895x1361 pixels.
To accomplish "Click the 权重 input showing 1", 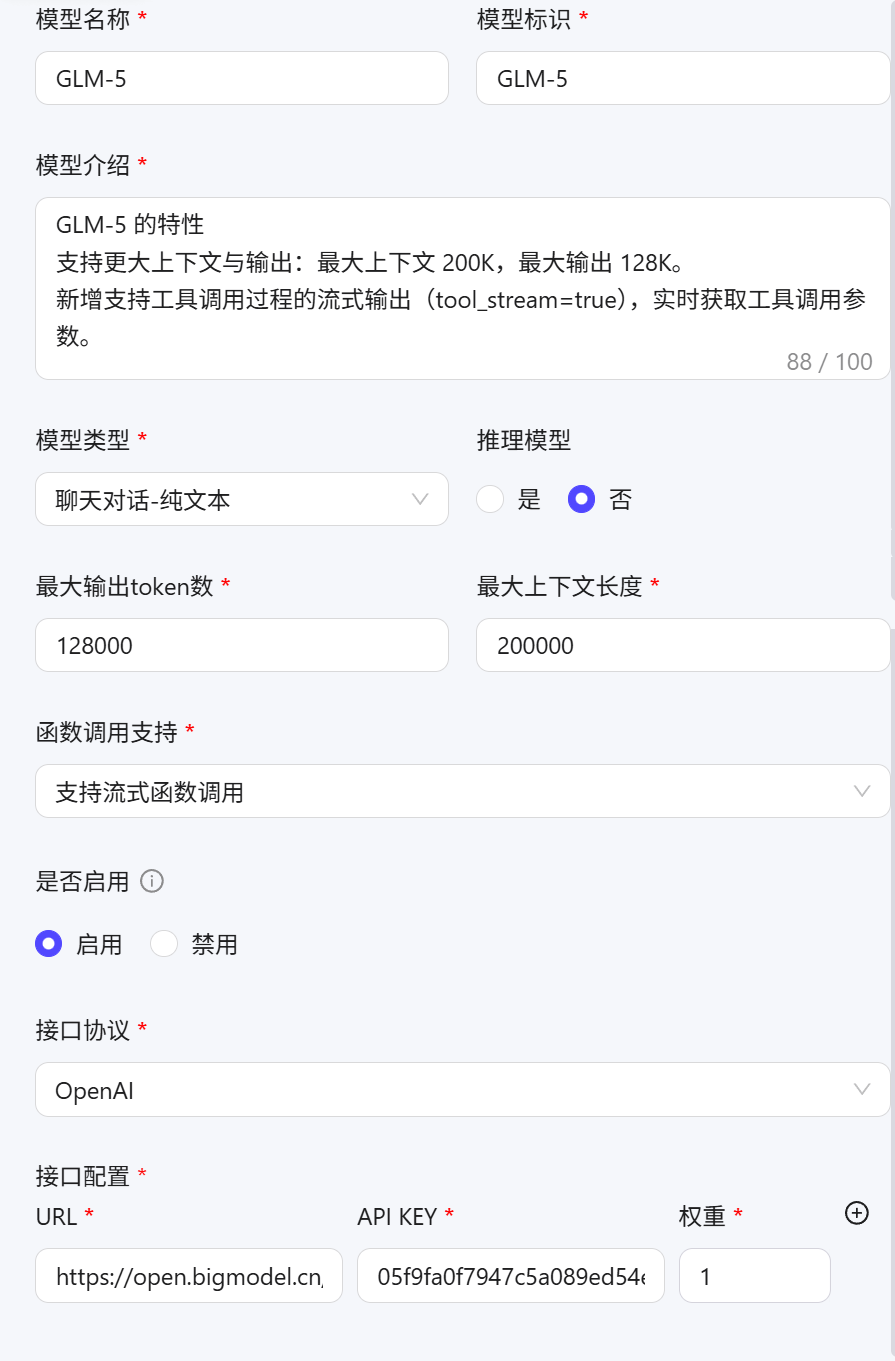I will pyautogui.click(x=754, y=1275).
